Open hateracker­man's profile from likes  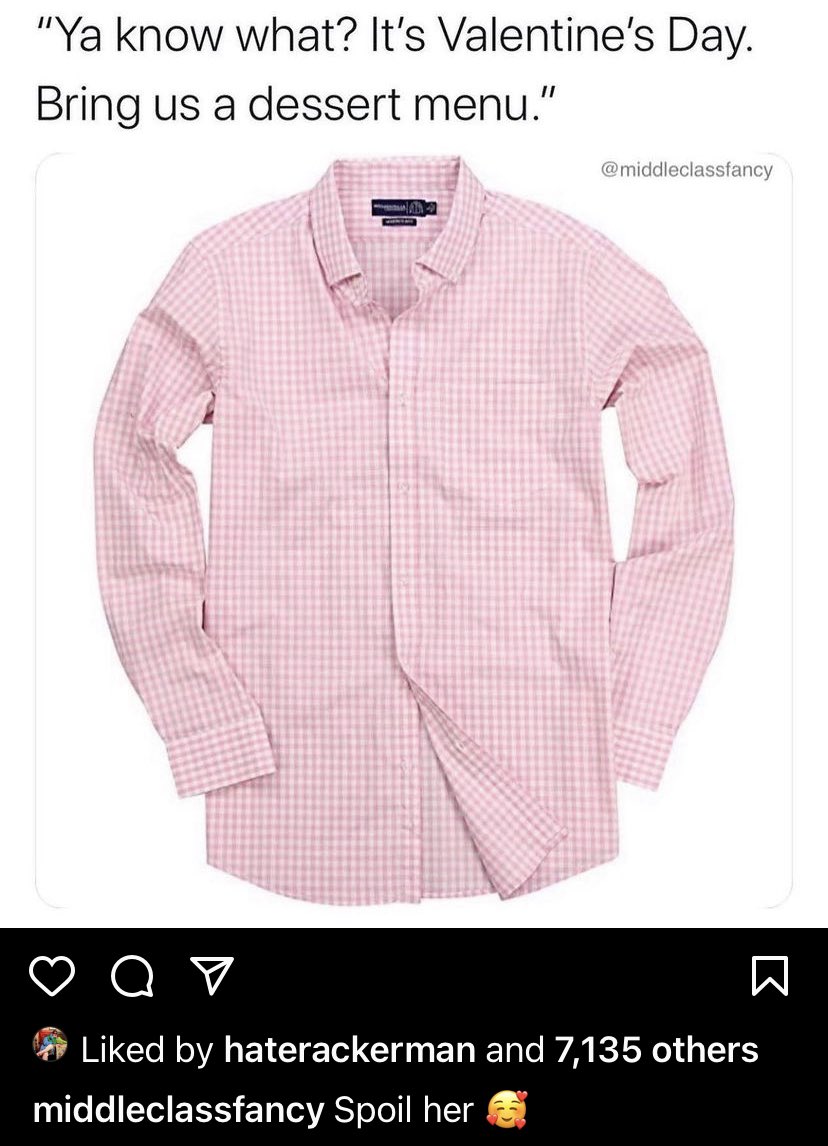click(x=349, y=1050)
